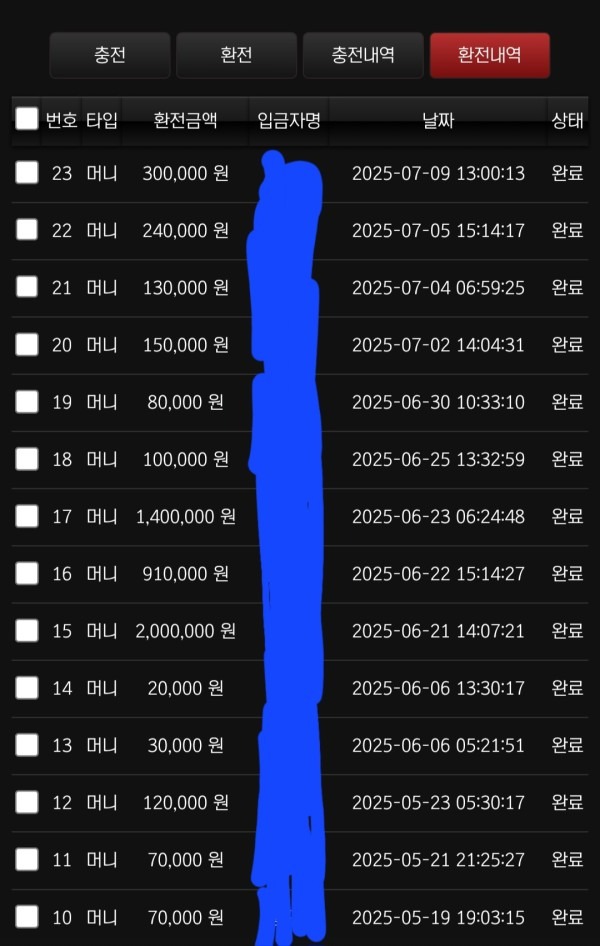Check the box for the 2,000,000 원 row
600x946 pixels.
[27, 630]
